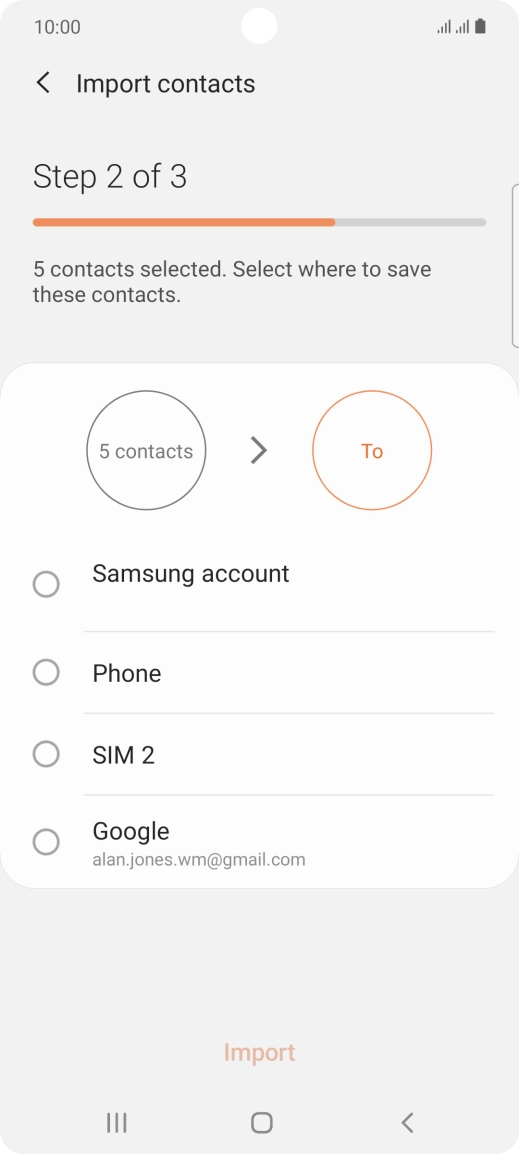Pick the Google account alan.jones.wm@gmail.com
519x1154 pixels.
[259, 842]
